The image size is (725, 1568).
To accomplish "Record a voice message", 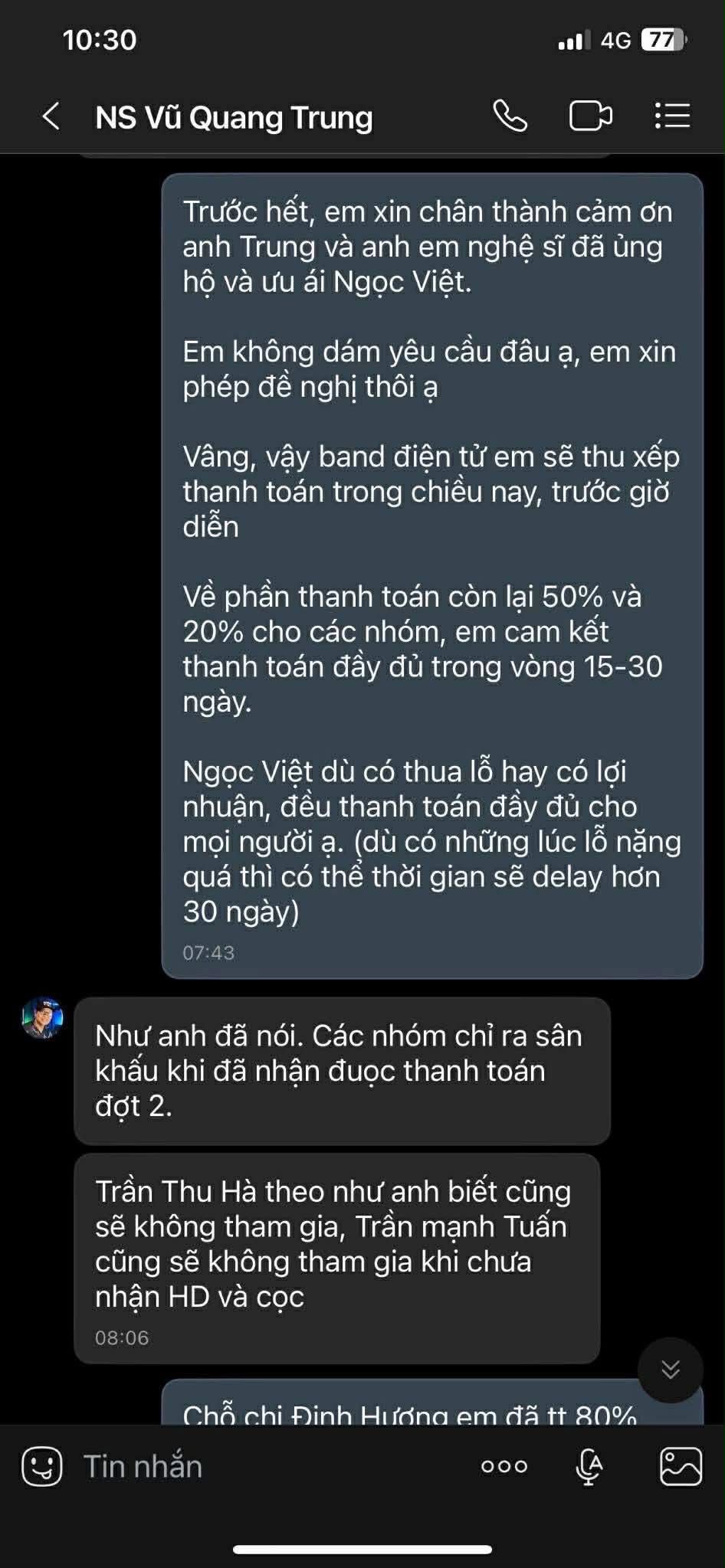I will pos(589,1466).
